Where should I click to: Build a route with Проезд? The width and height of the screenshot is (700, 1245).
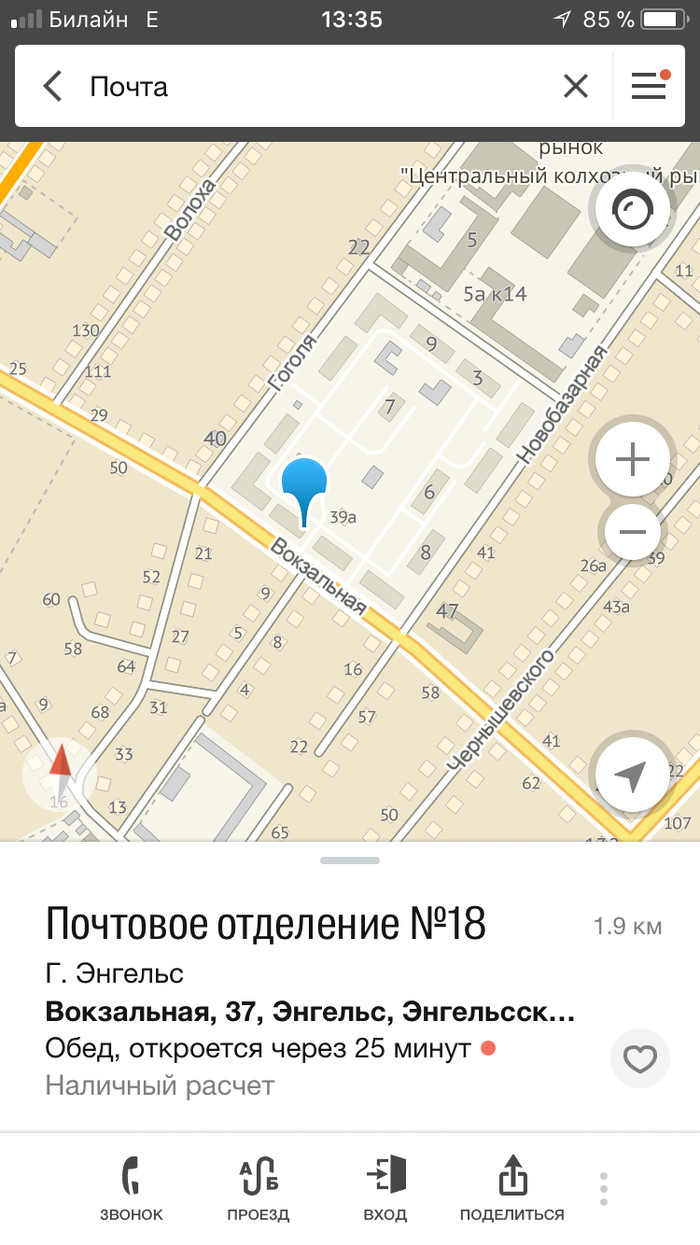point(258,1188)
